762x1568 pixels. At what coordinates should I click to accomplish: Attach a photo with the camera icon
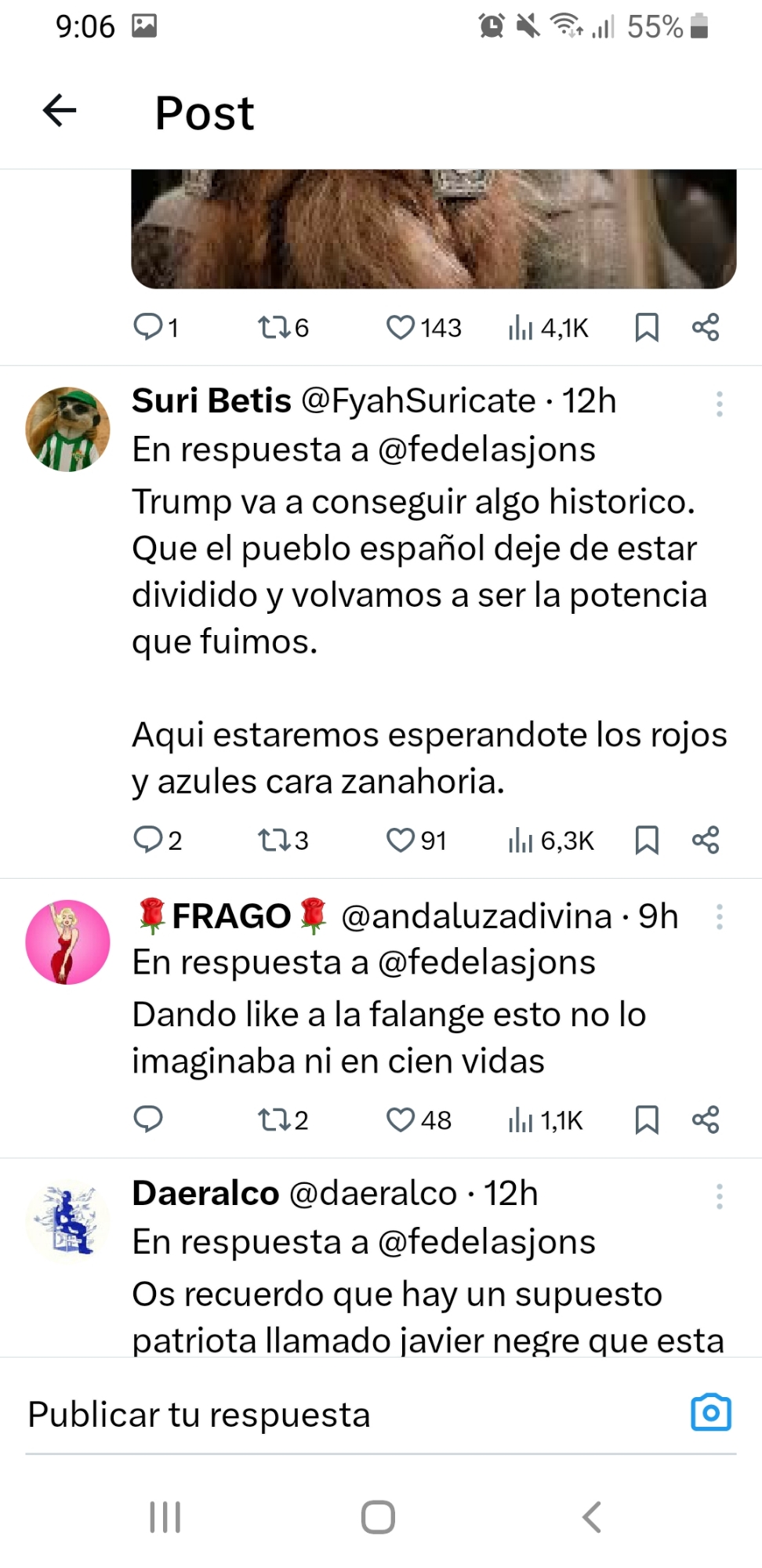point(711,1413)
